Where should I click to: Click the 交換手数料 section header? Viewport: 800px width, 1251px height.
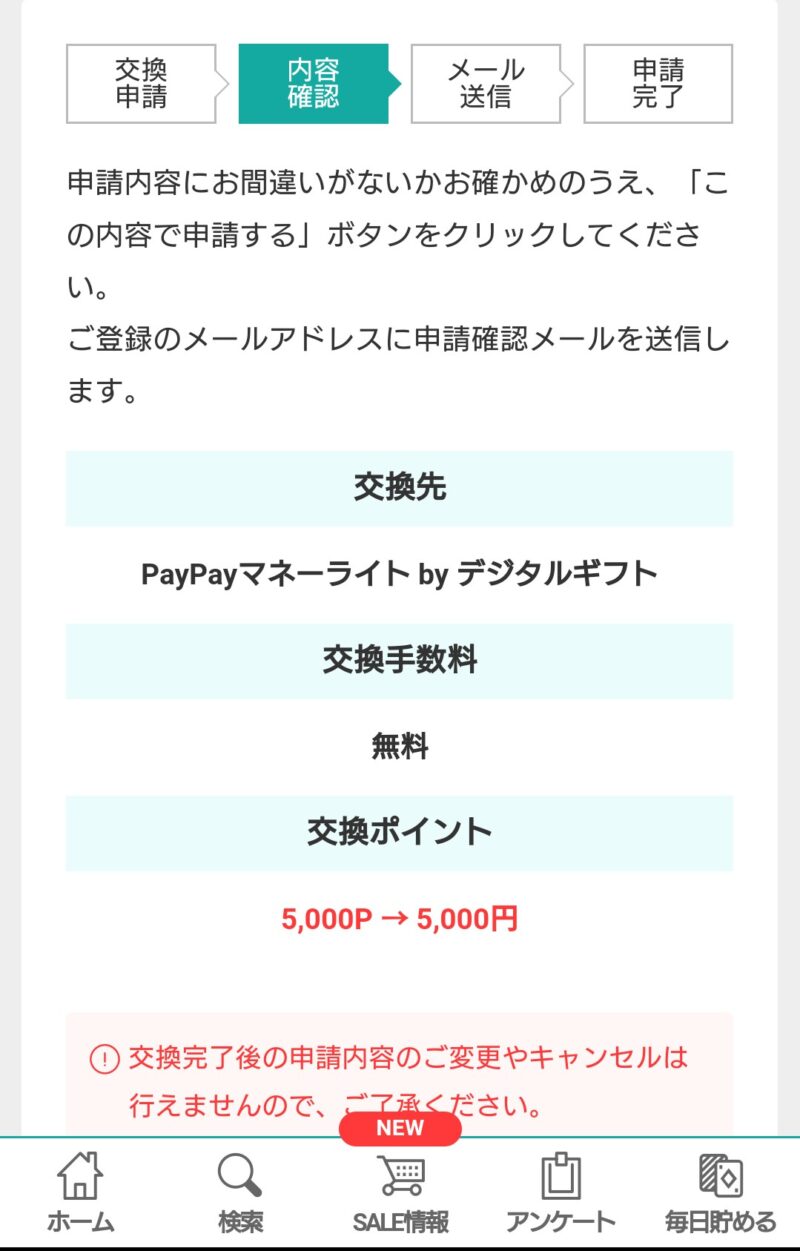(400, 660)
